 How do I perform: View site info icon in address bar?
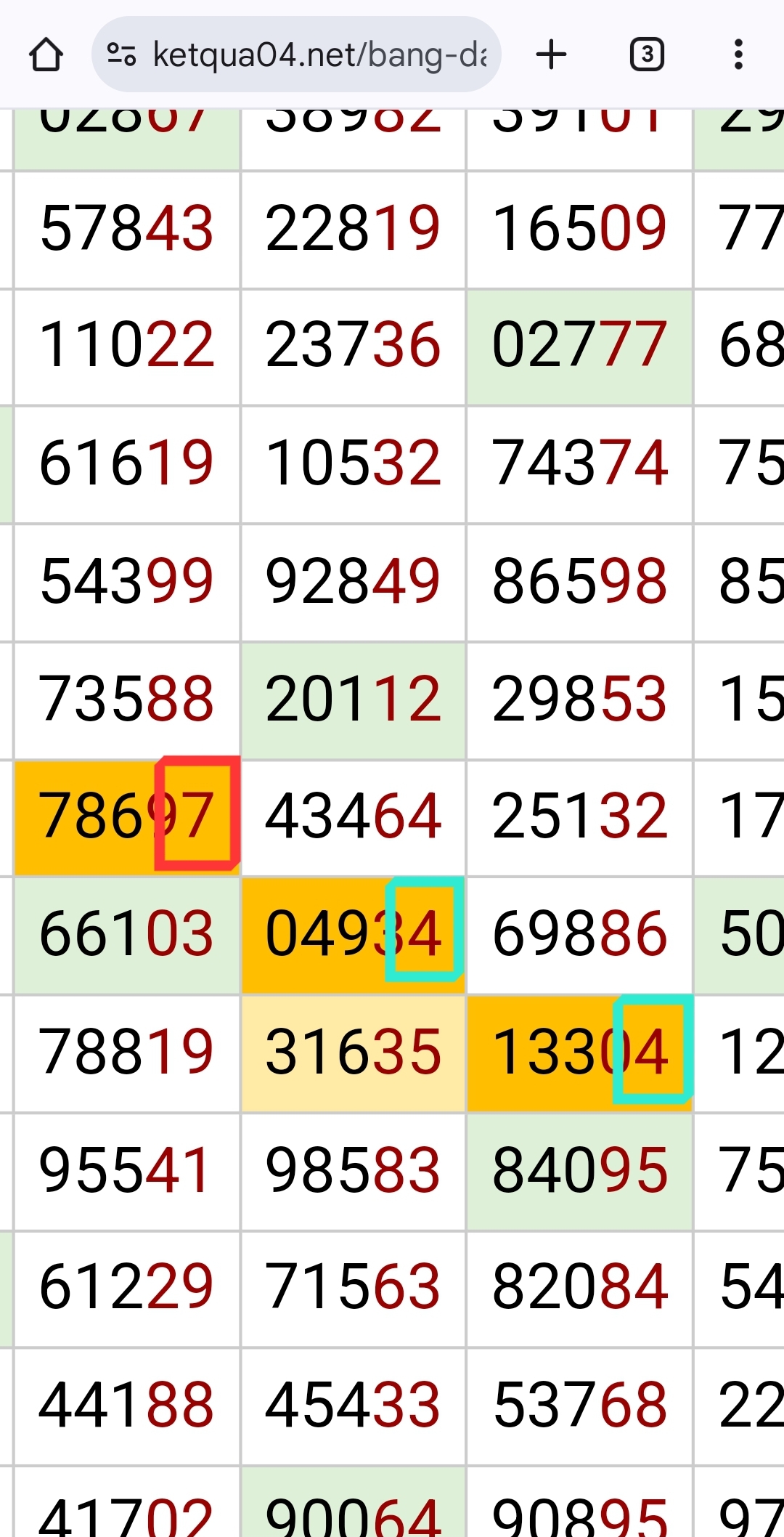point(121,54)
